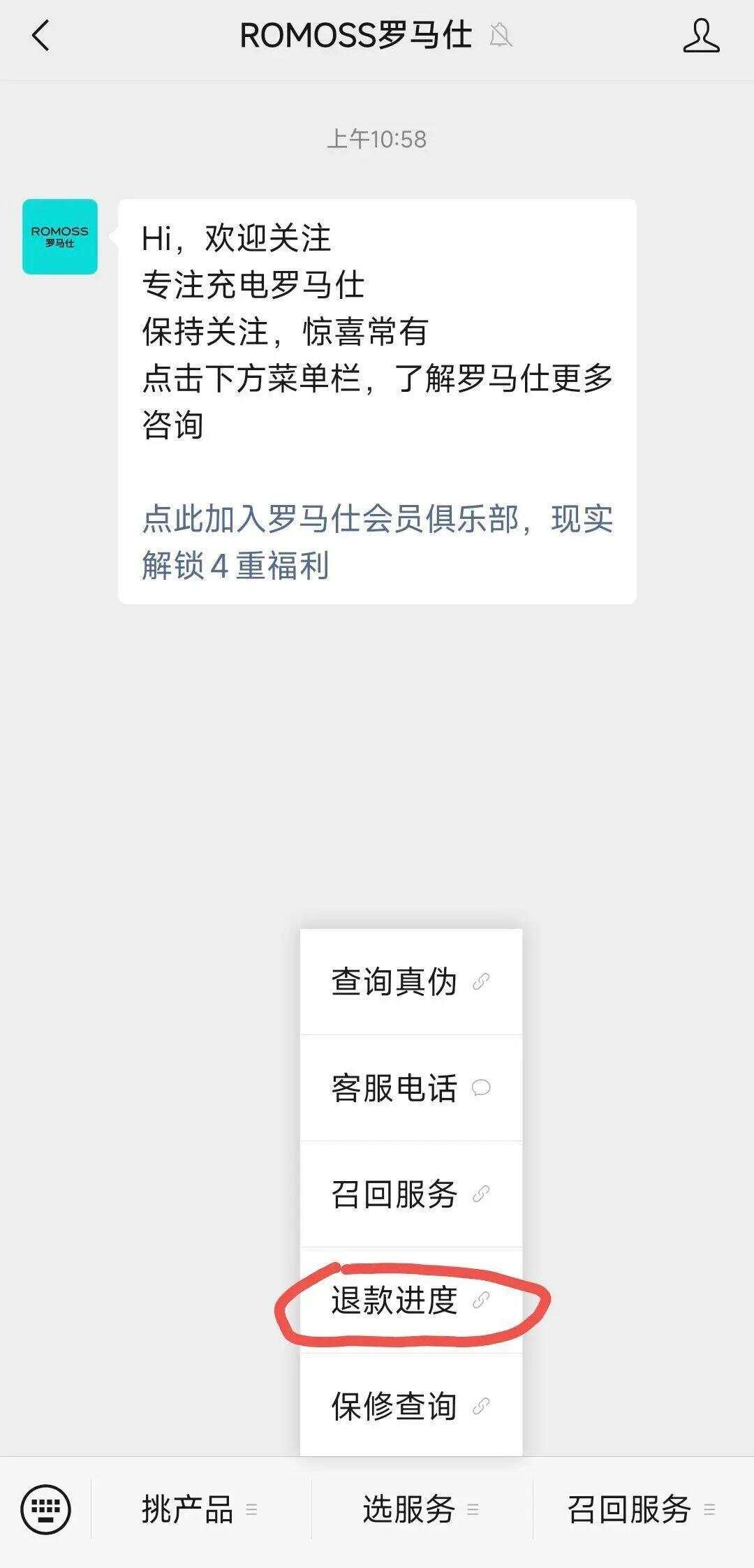The image size is (754, 1568).
Task: Check 退款进度 in the popup menu
Action: click(x=411, y=1300)
